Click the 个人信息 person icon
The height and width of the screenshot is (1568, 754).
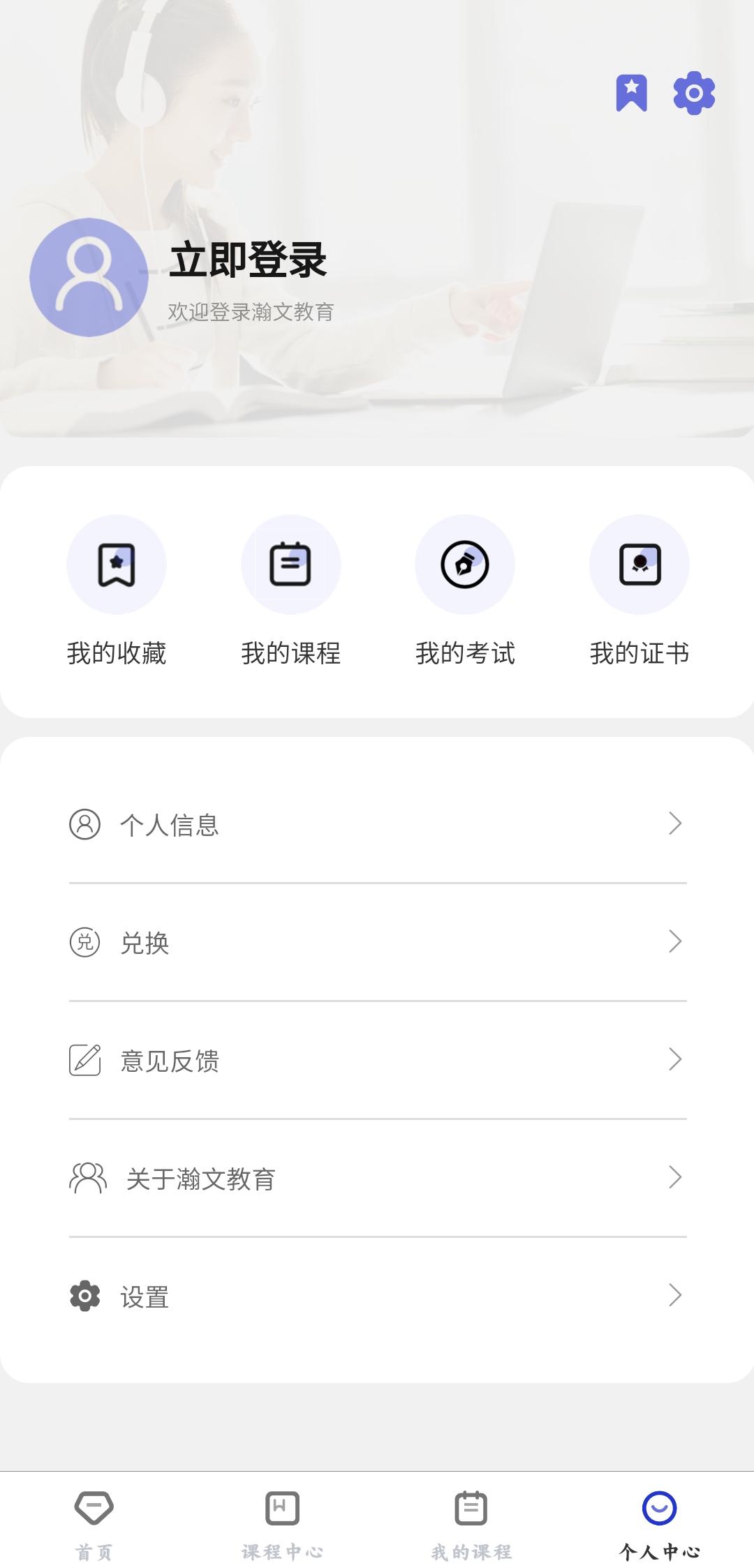(84, 825)
